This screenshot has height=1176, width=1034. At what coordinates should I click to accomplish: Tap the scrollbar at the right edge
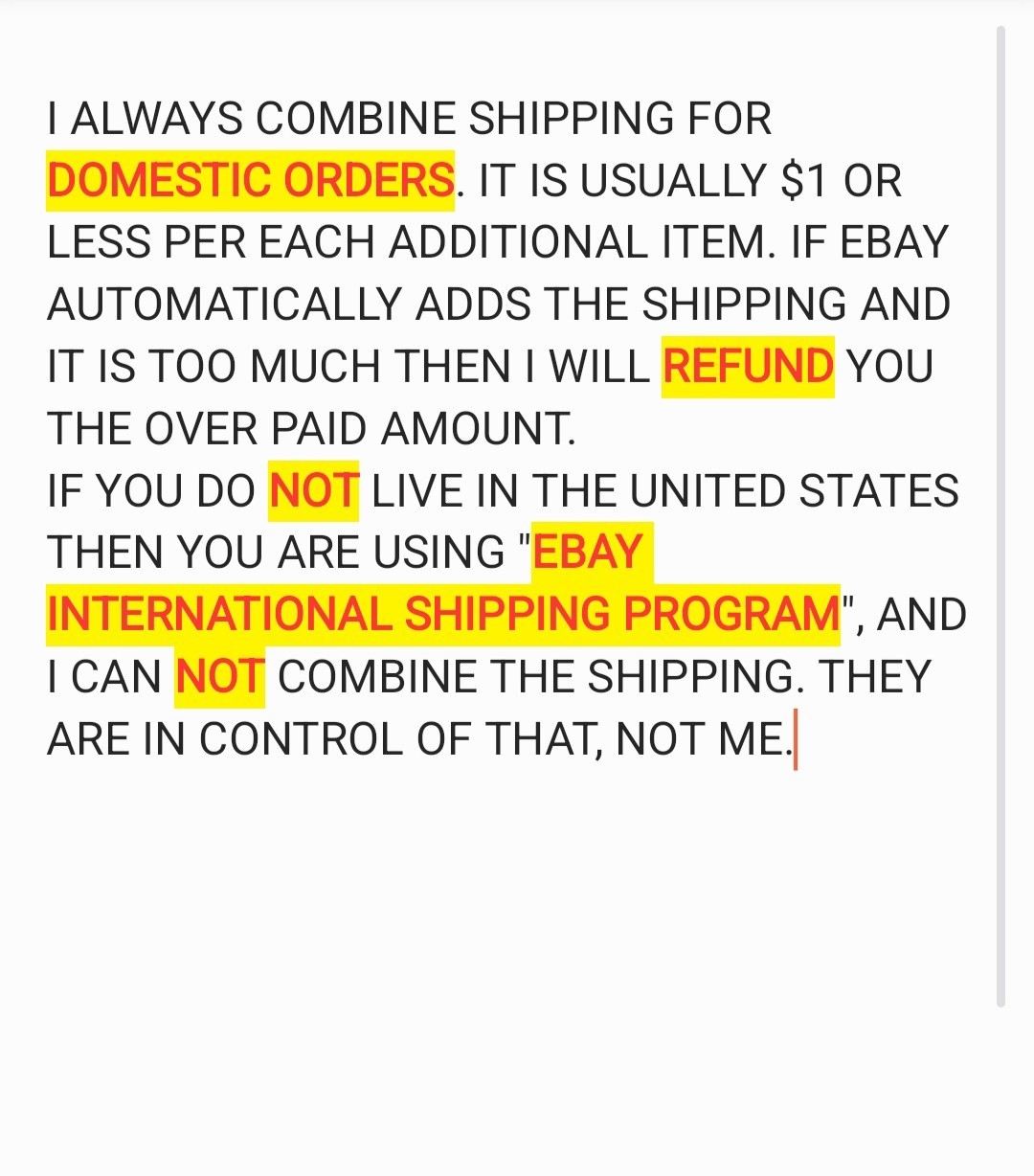1000,517
